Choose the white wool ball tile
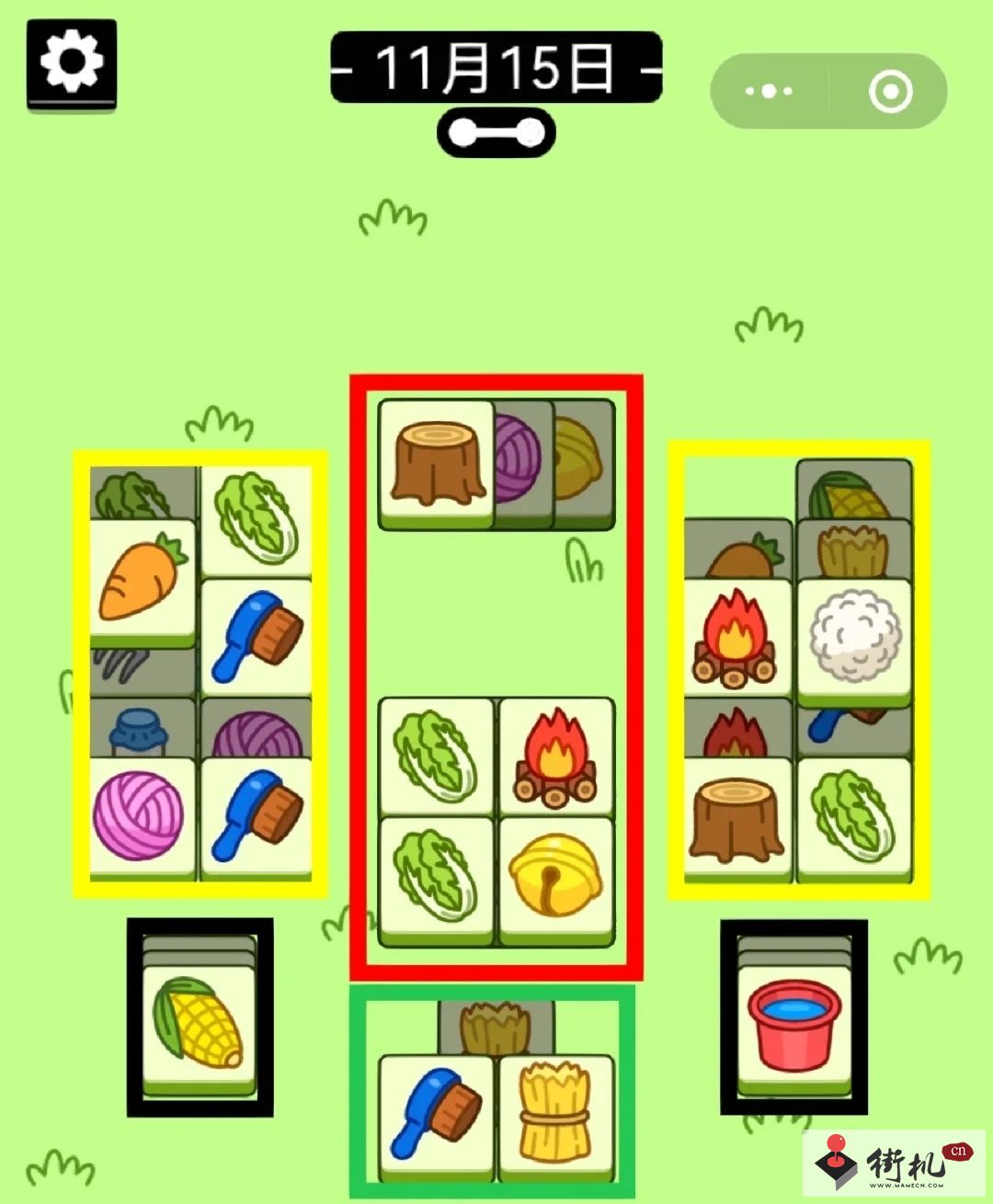The width and height of the screenshot is (993, 1204). [x=854, y=642]
